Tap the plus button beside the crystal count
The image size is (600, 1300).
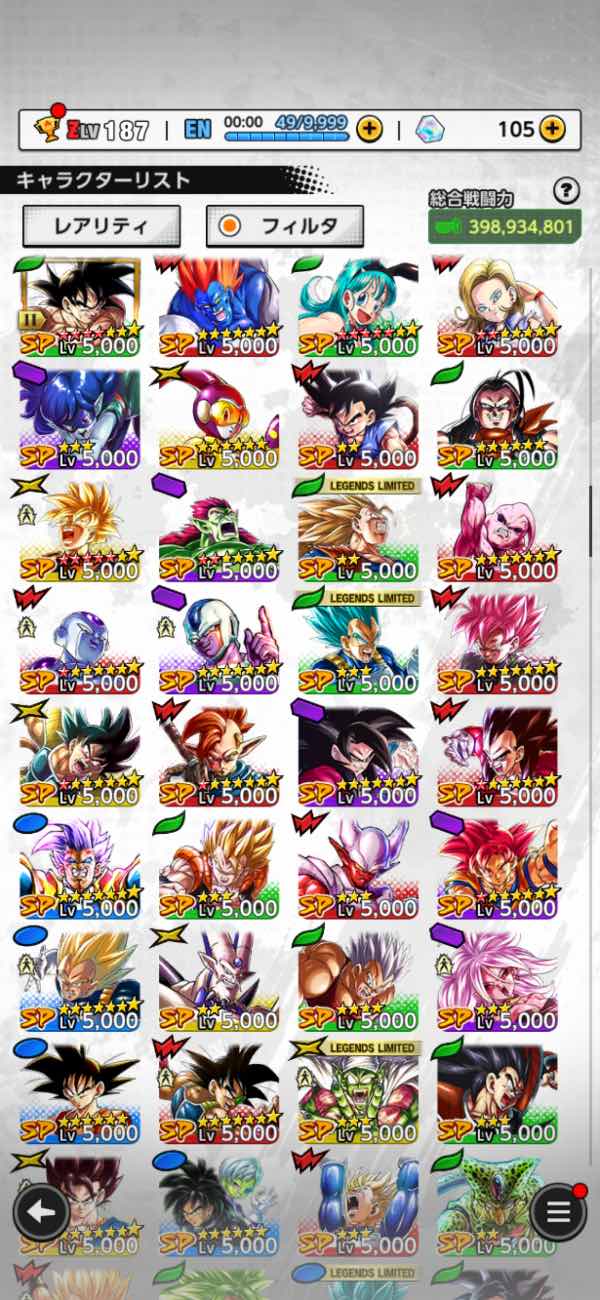(x=552, y=129)
